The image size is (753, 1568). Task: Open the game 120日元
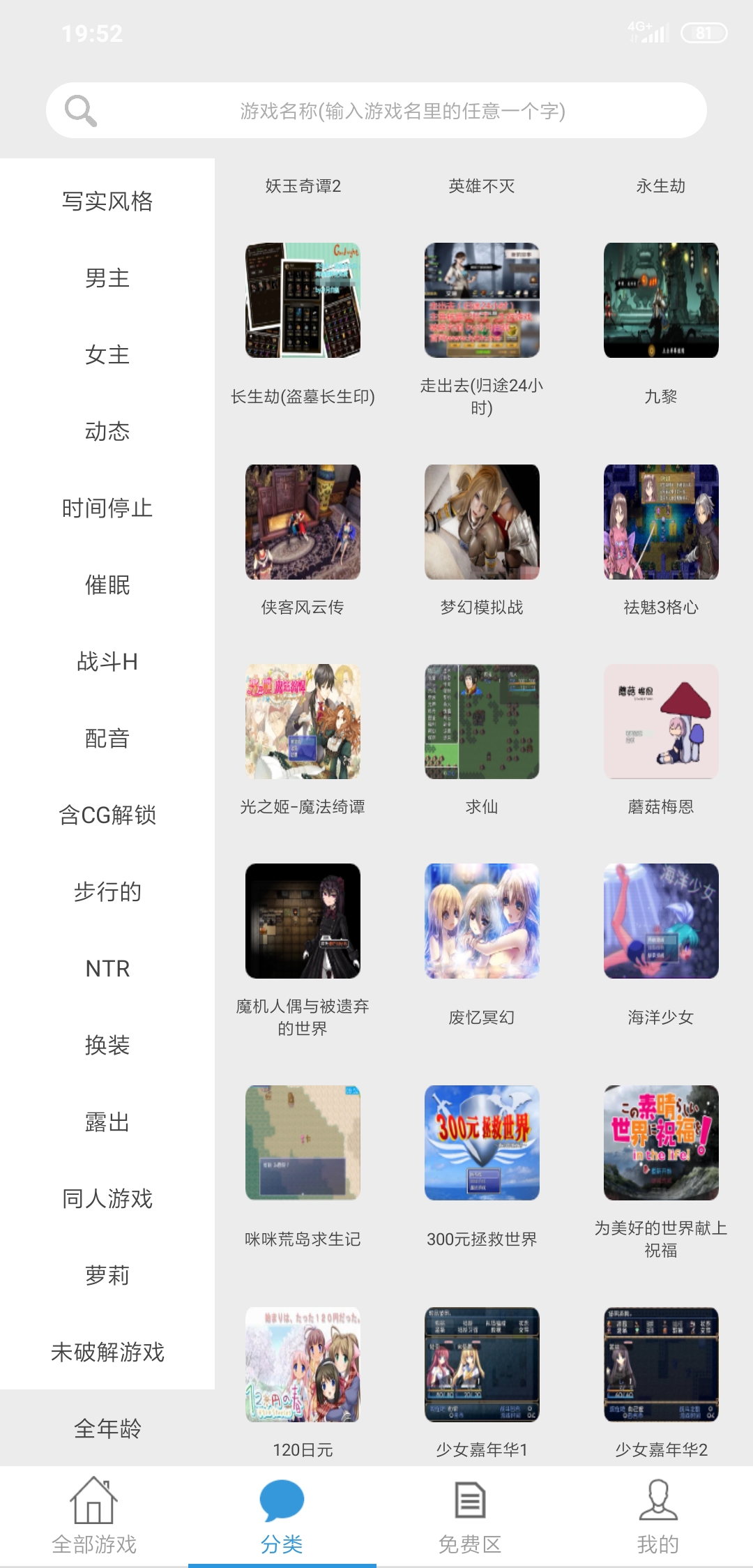pos(303,1365)
